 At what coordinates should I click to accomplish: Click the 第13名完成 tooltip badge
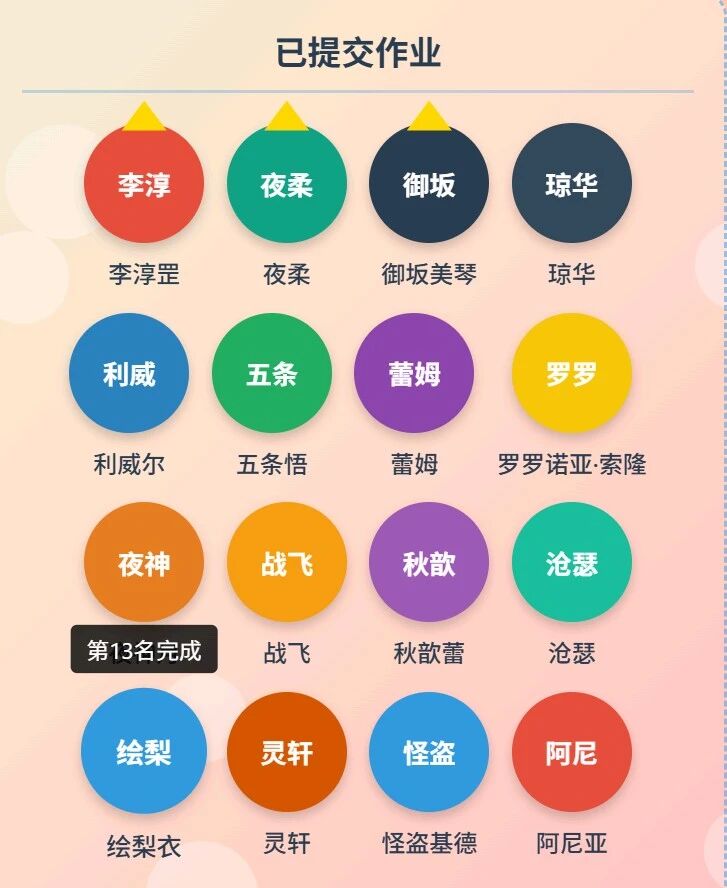(x=144, y=647)
